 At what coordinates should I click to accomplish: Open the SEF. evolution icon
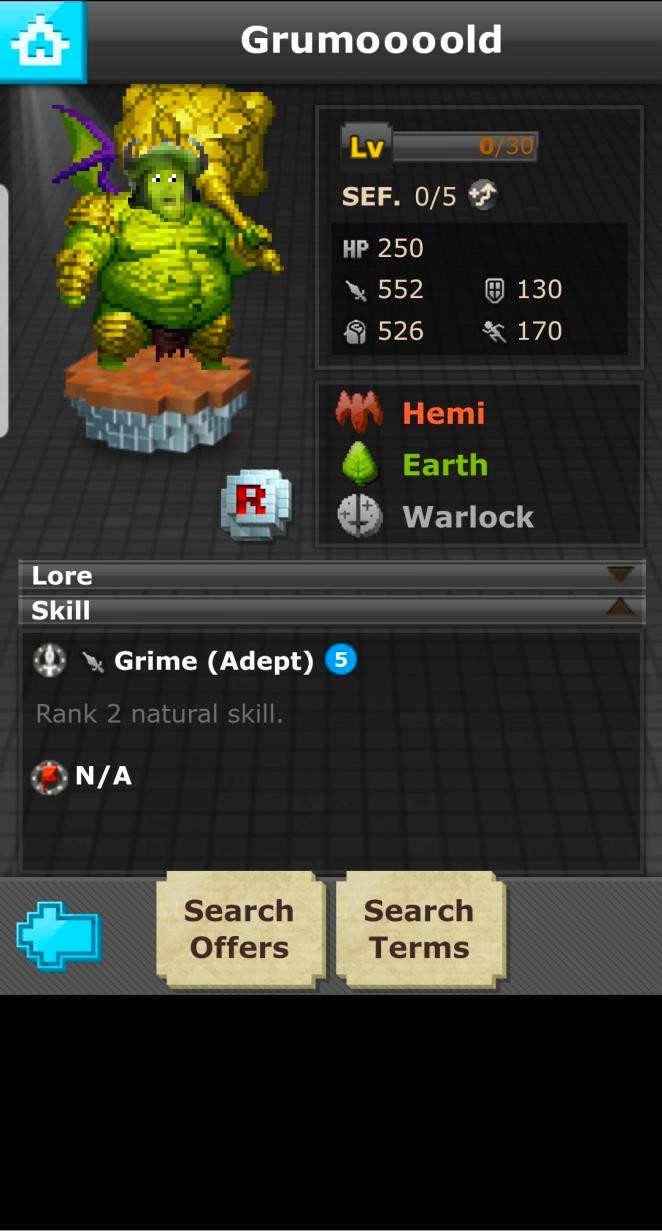tap(484, 196)
